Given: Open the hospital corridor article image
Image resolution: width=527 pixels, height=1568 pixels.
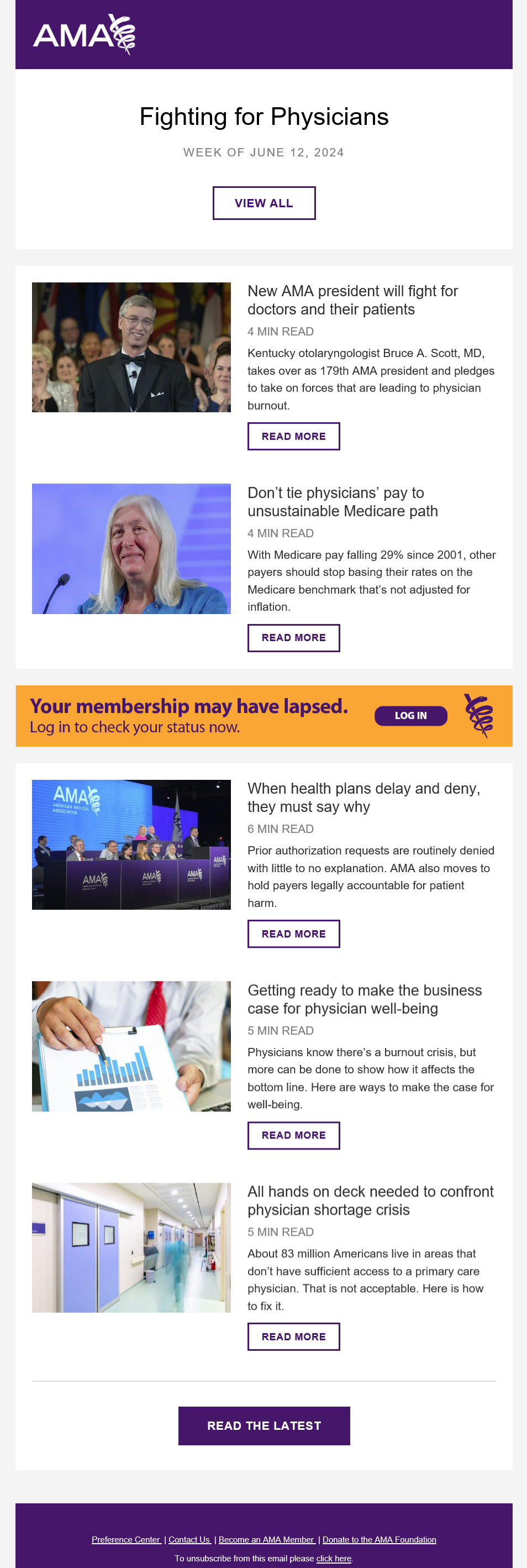Looking at the screenshot, I should click(x=131, y=1247).
